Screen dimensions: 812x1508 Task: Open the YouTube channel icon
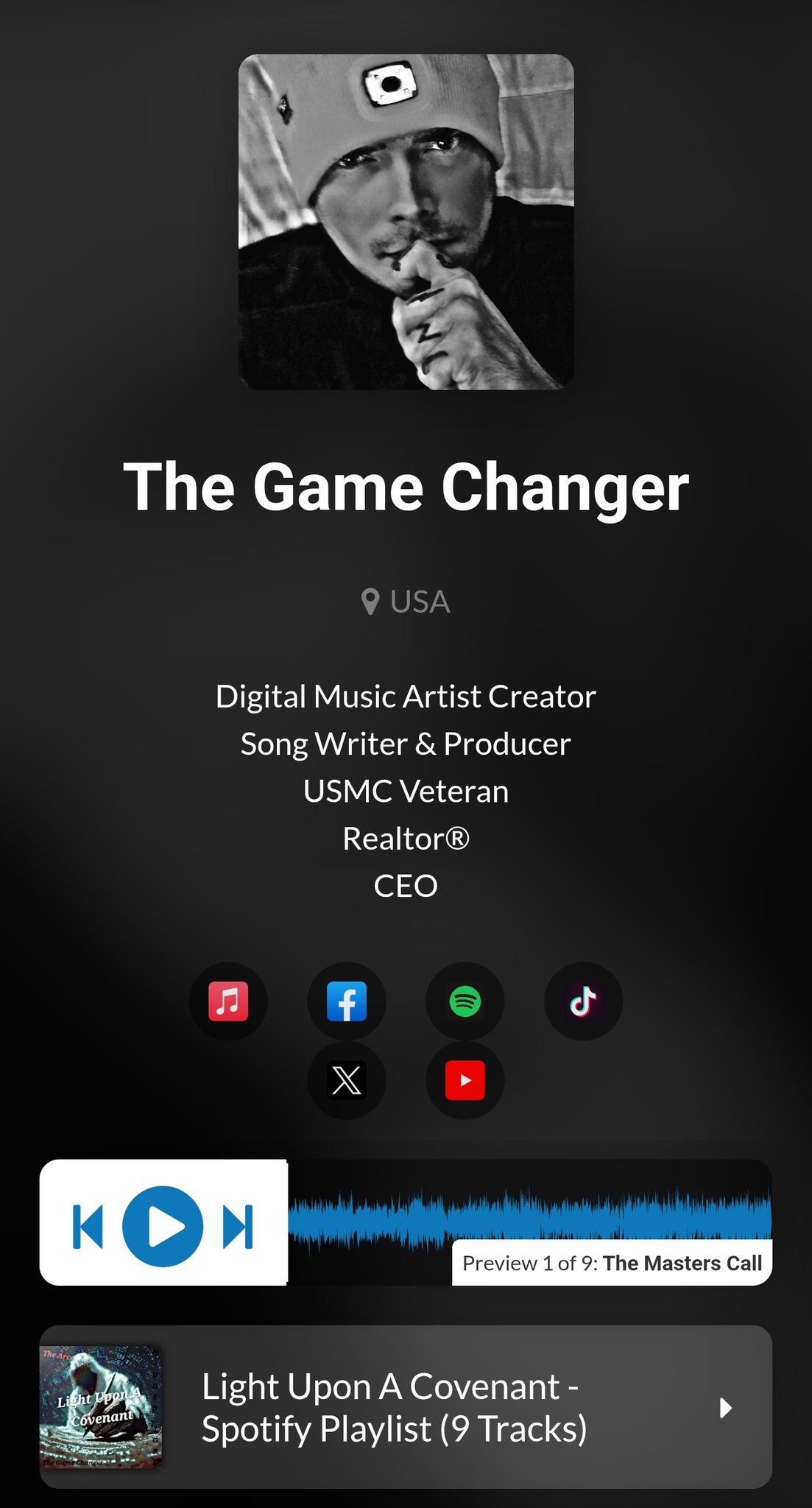(465, 1080)
